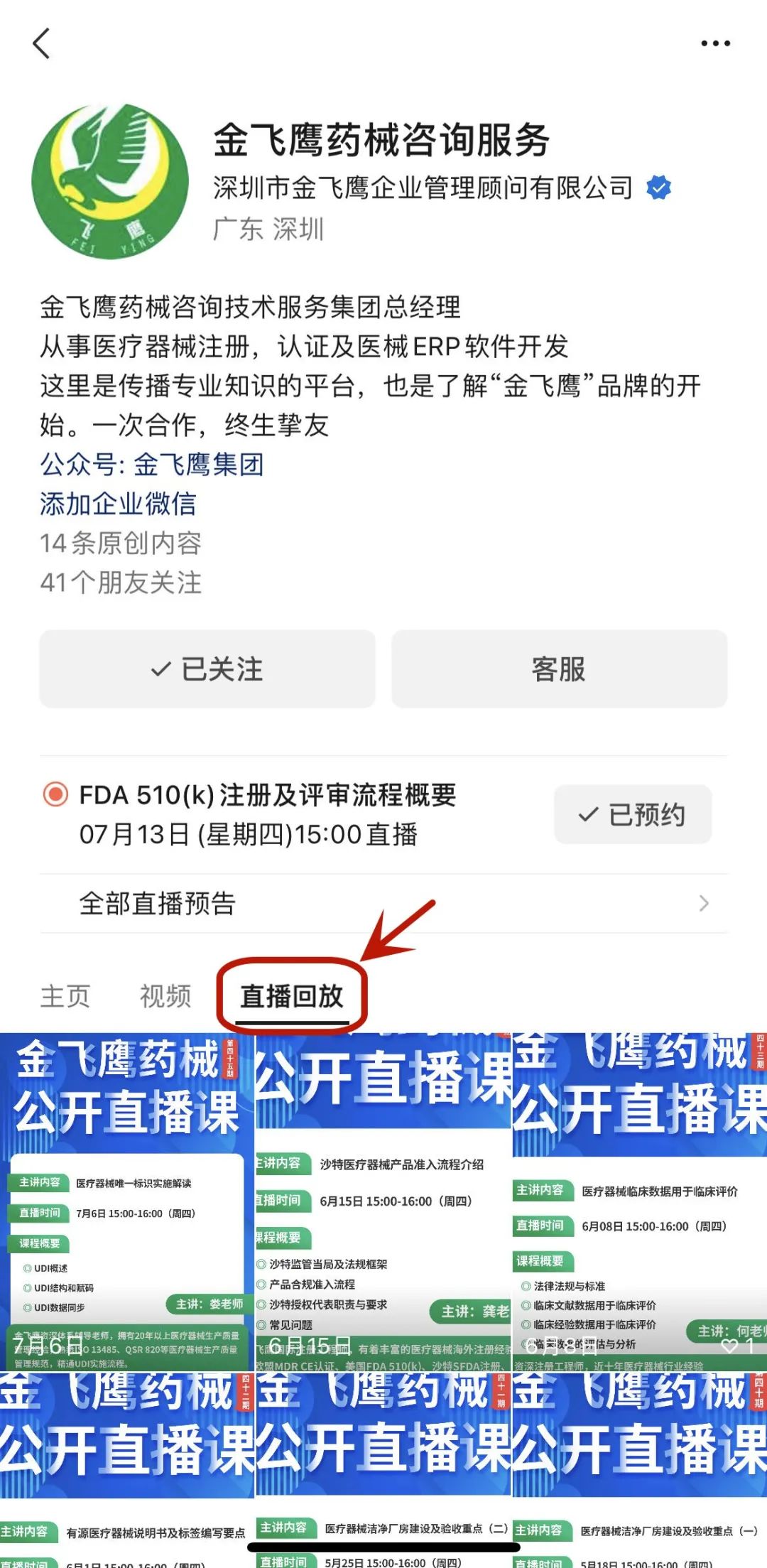
Task: Select the 直播回放 tab
Action: 292,996
